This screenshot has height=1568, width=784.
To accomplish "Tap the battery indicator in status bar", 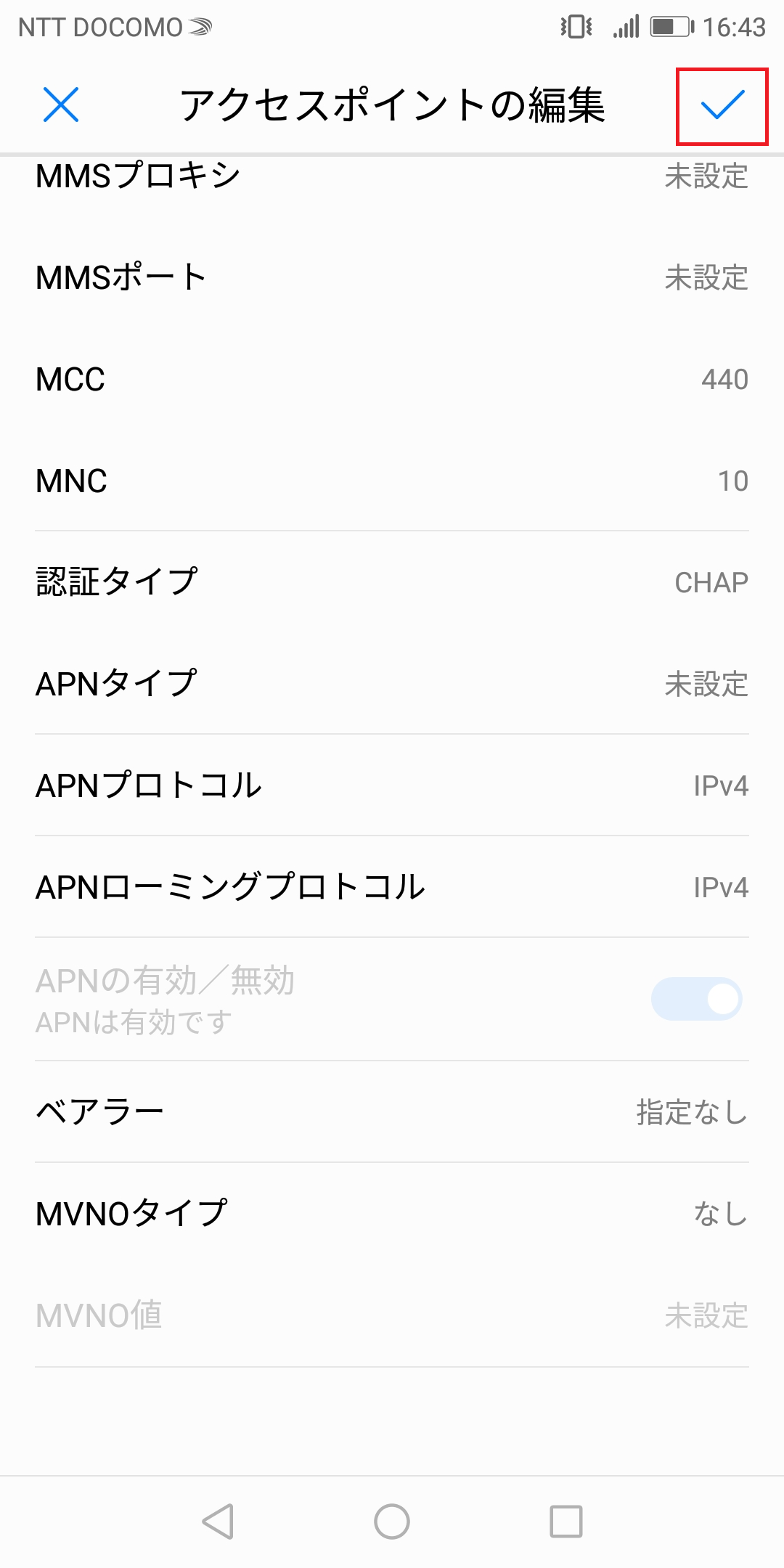I will [x=668, y=27].
